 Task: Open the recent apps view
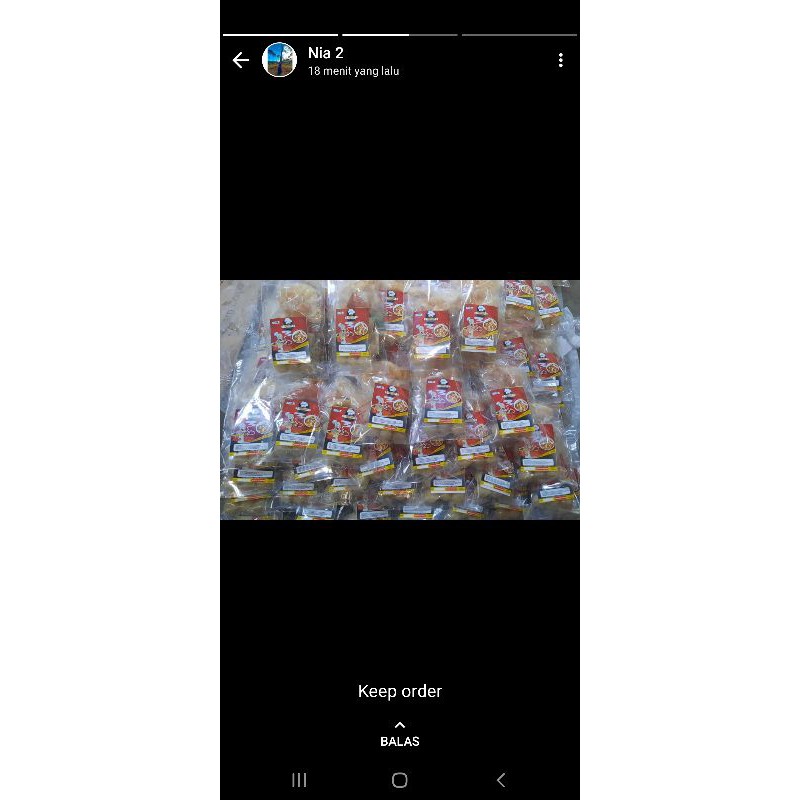pyautogui.click(x=299, y=780)
